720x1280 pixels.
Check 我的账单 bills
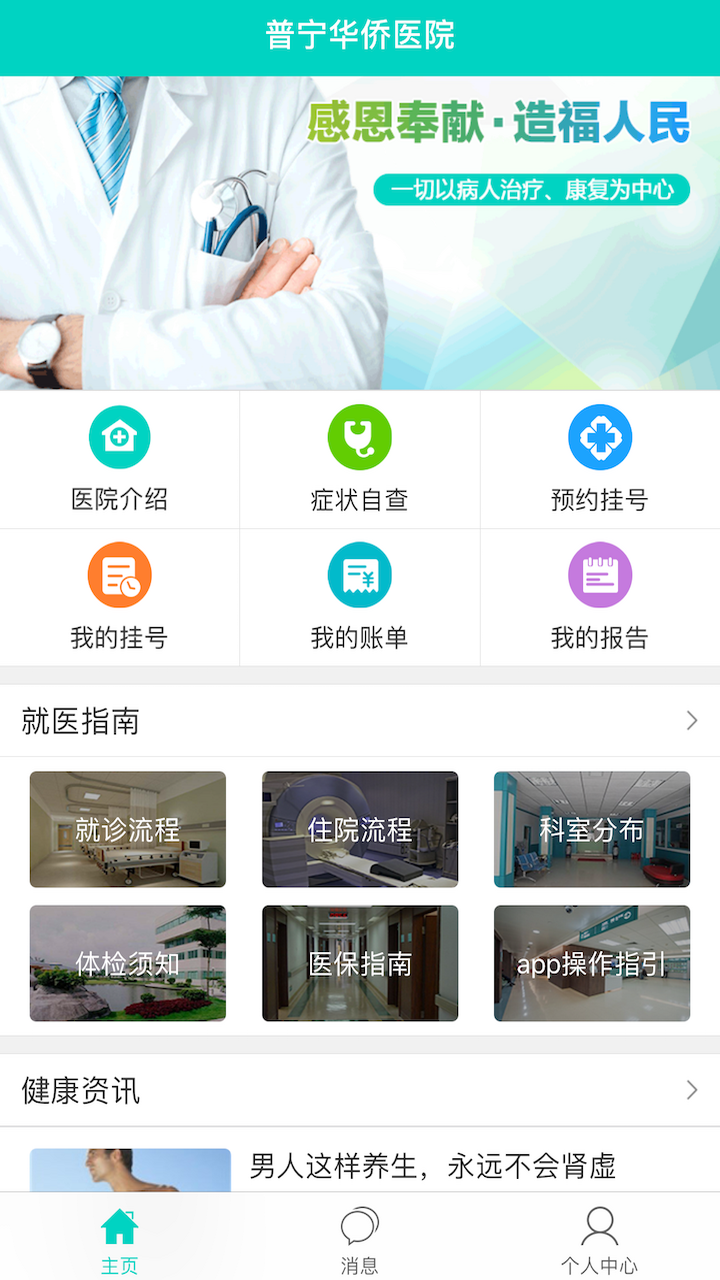pyautogui.click(x=359, y=597)
